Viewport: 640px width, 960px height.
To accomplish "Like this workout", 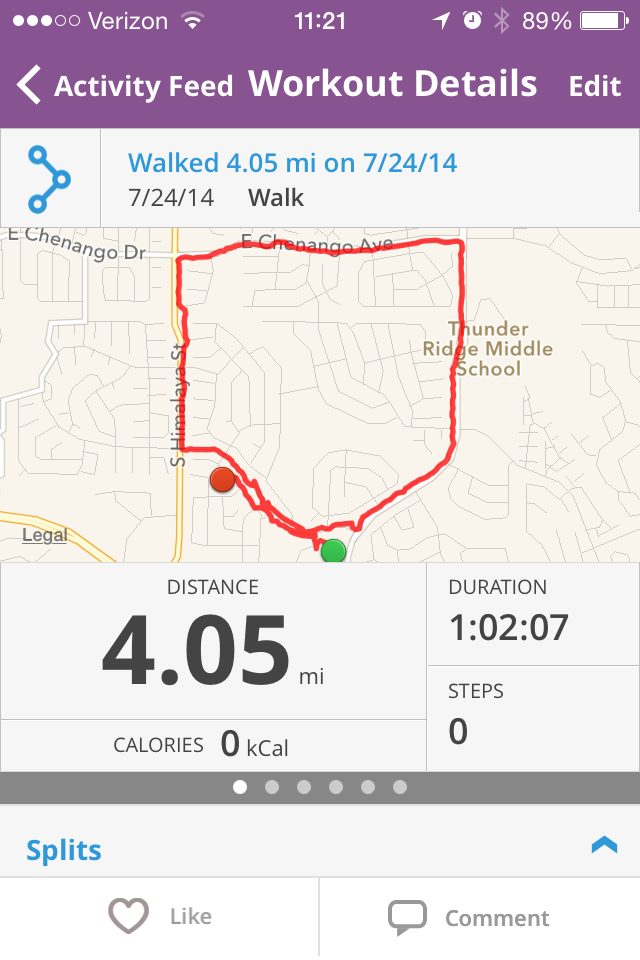I will click(160, 916).
